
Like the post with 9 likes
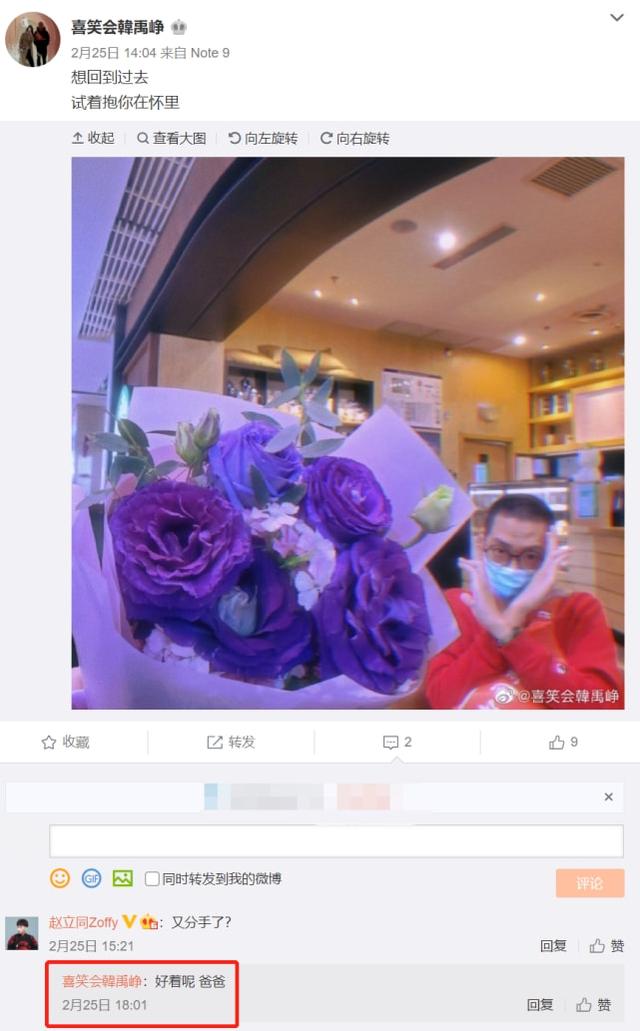coord(563,742)
